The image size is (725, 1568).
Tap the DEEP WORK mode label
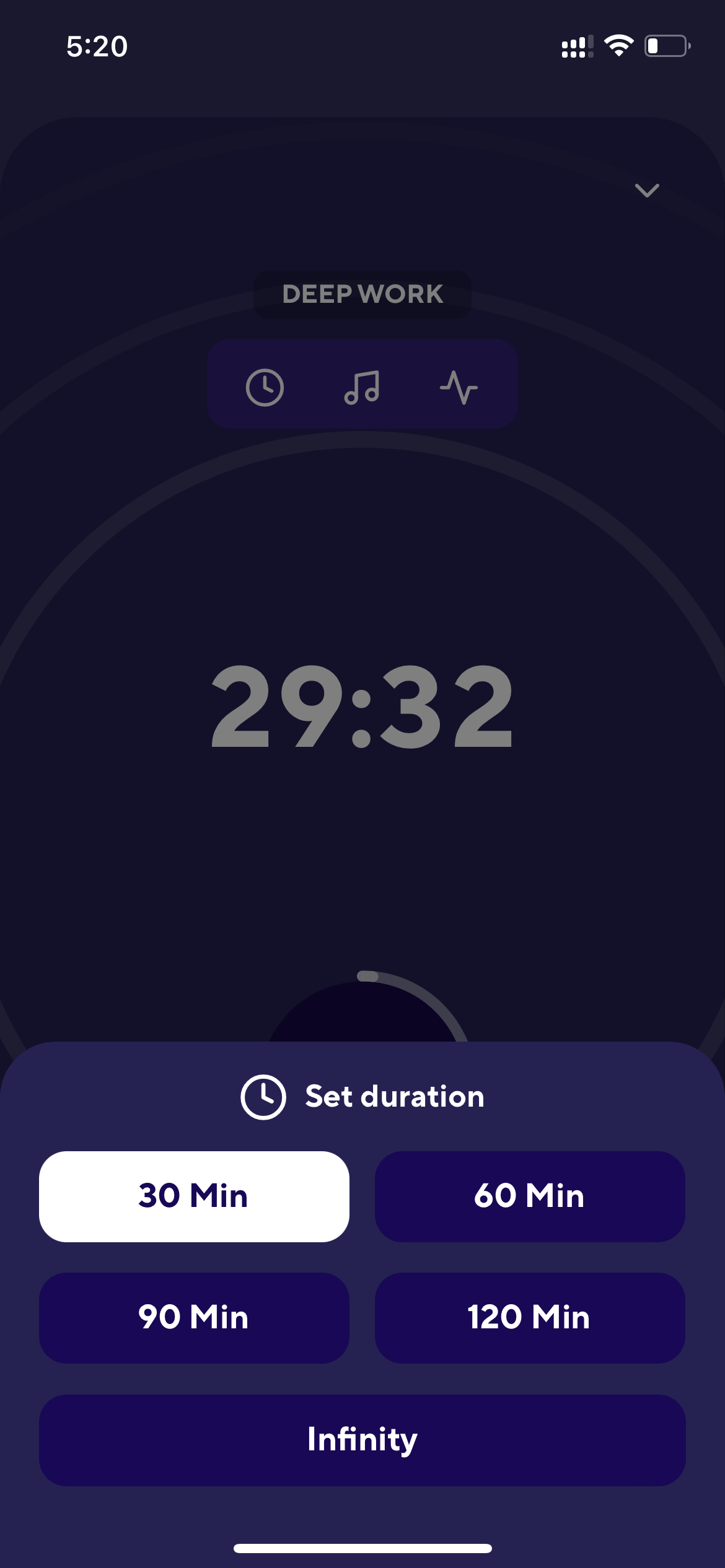(362, 294)
